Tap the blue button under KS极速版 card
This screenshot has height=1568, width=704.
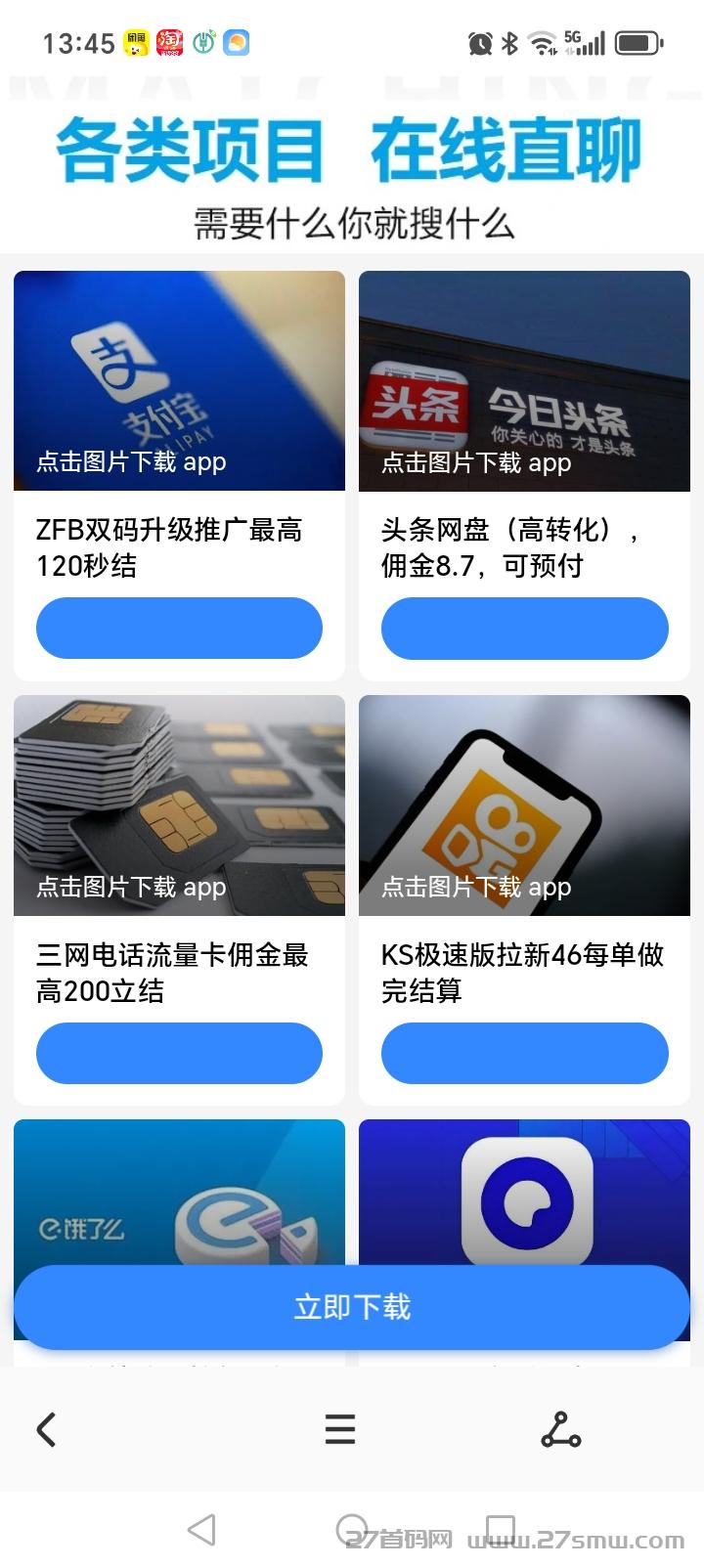pyautogui.click(x=524, y=1053)
